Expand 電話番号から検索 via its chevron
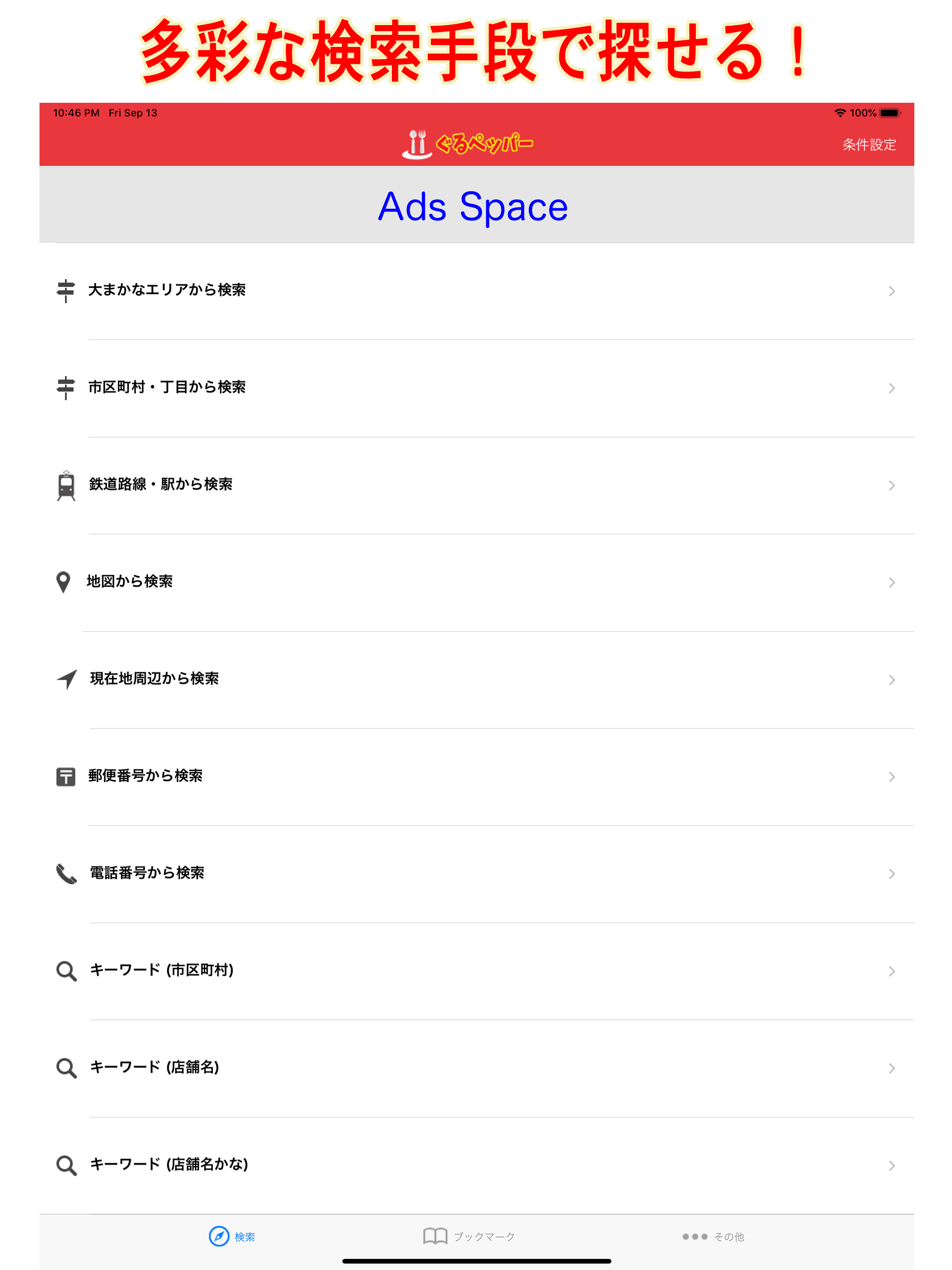This screenshot has height=1270, width=952. coord(892,873)
